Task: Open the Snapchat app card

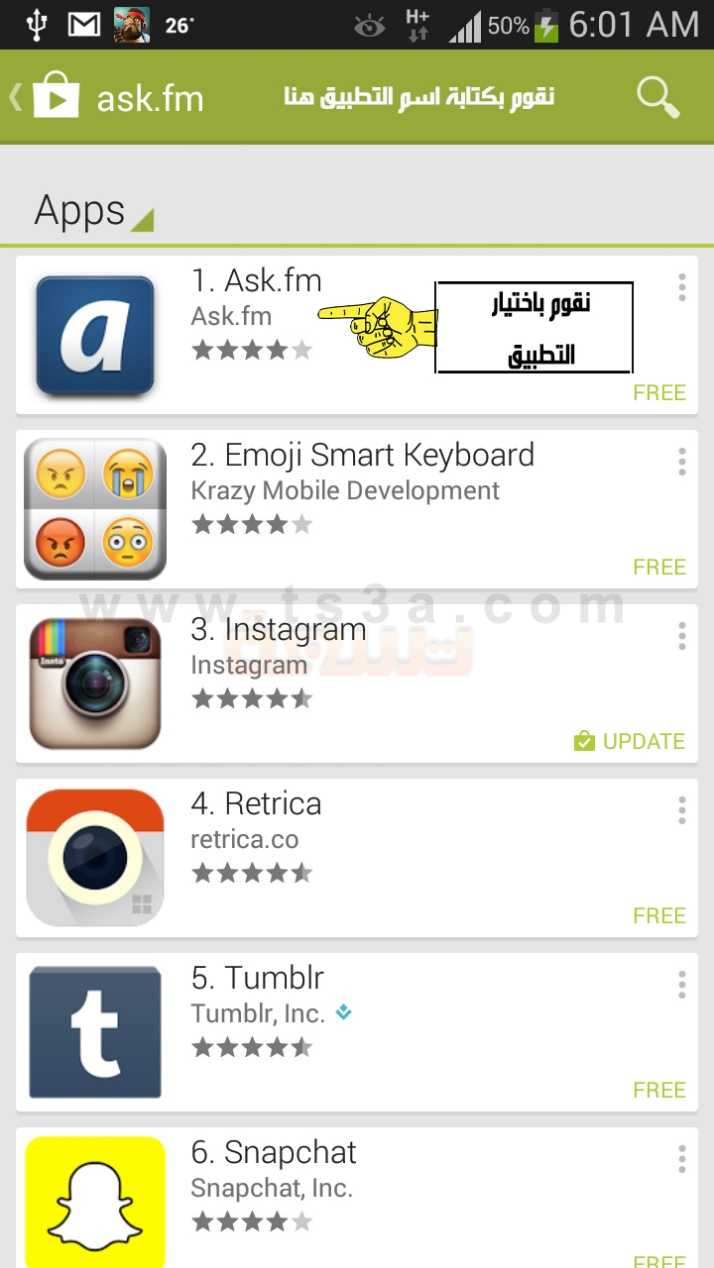Action: [x=356, y=1197]
